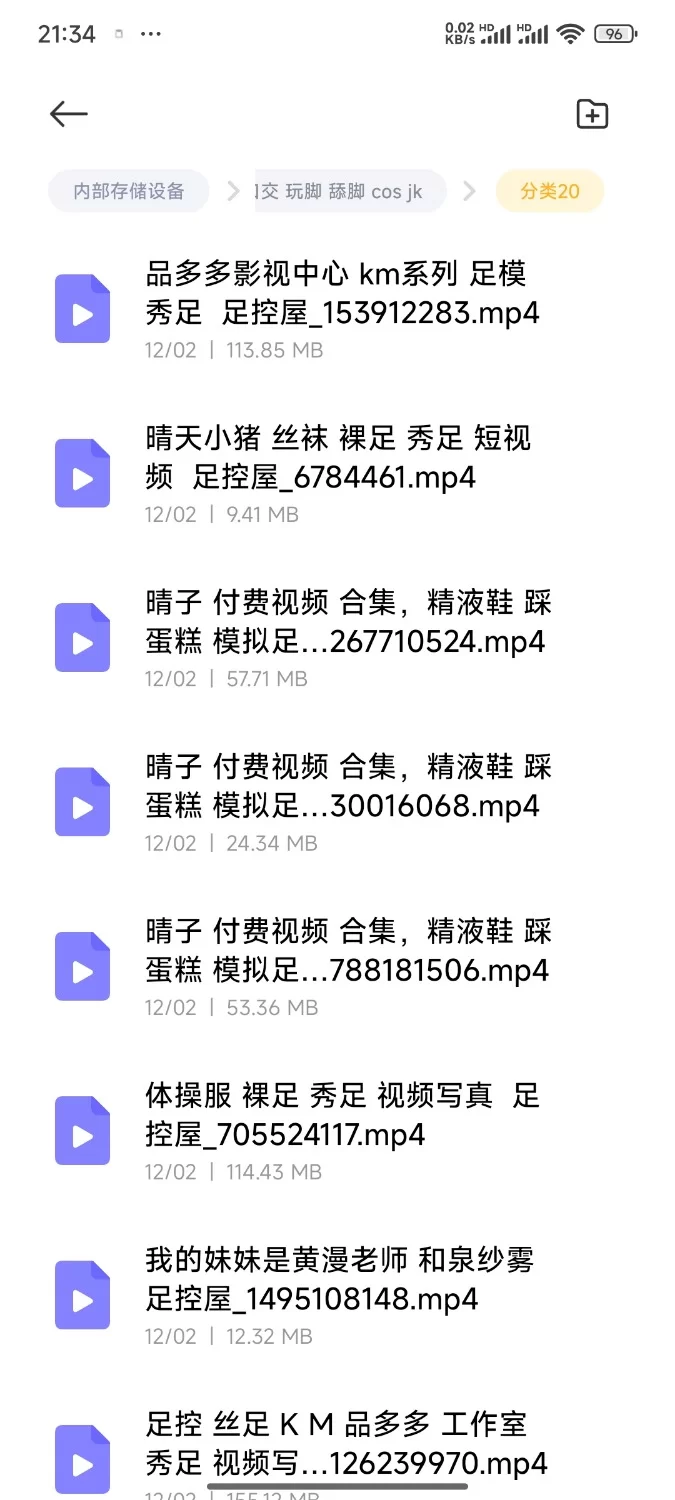Open the 9.41 MB video ending 6784461.mp4
This screenshot has width=675, height=1500.
340,473
